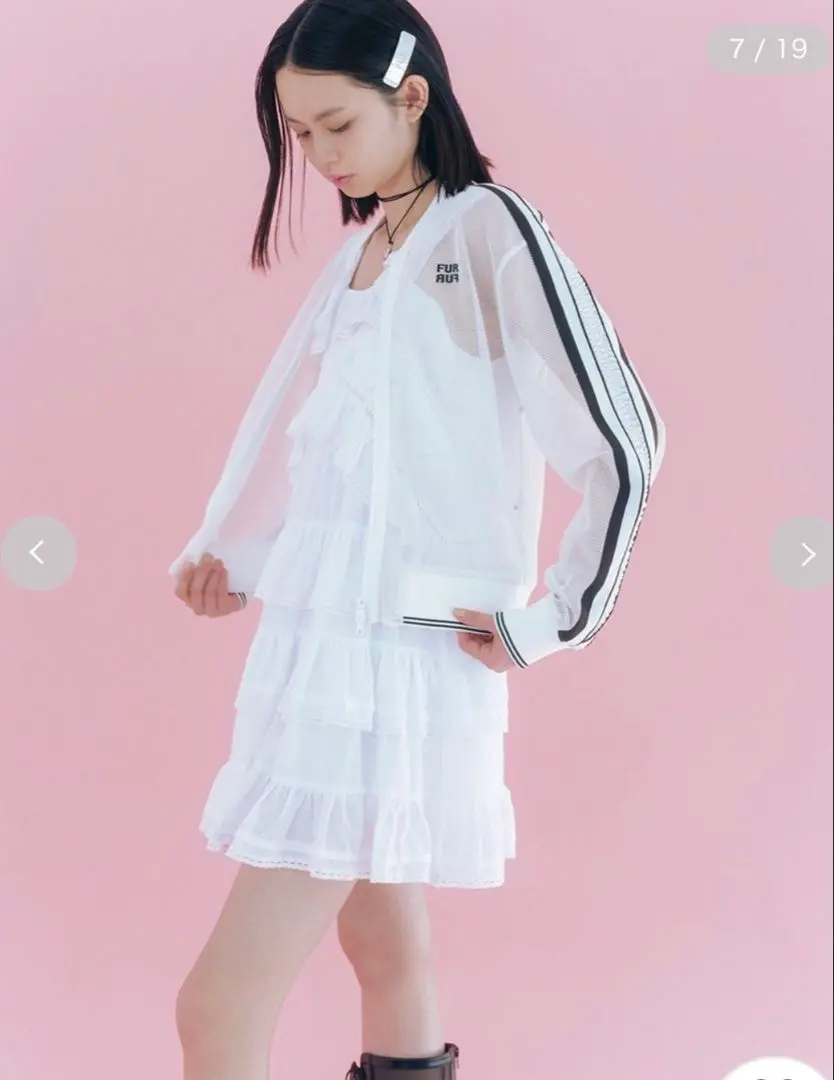Advance to the next product photo
This screenshot has width=834, height=1080.
(x=806, y=553)
